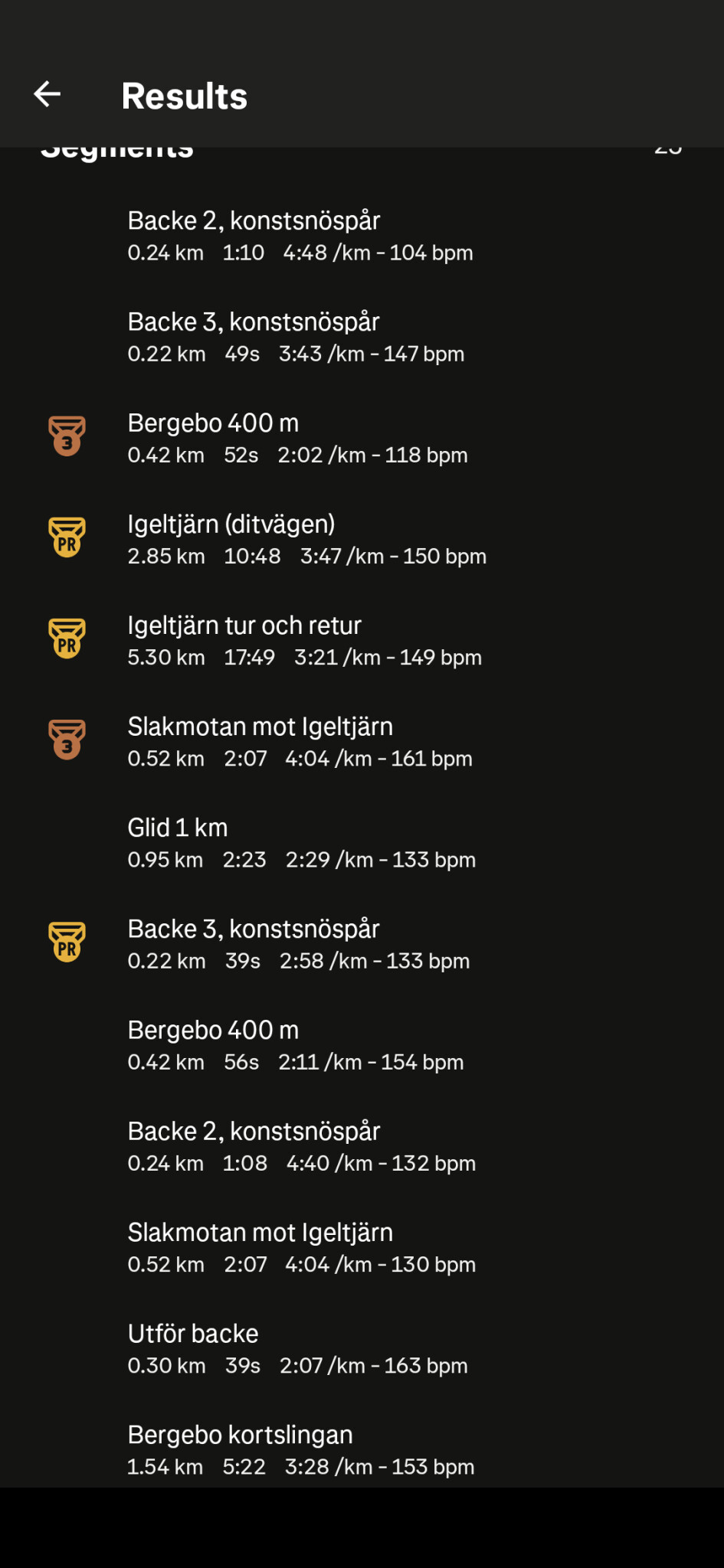Open Bergebo 400 m with 154 bpm

point(362,1045)
